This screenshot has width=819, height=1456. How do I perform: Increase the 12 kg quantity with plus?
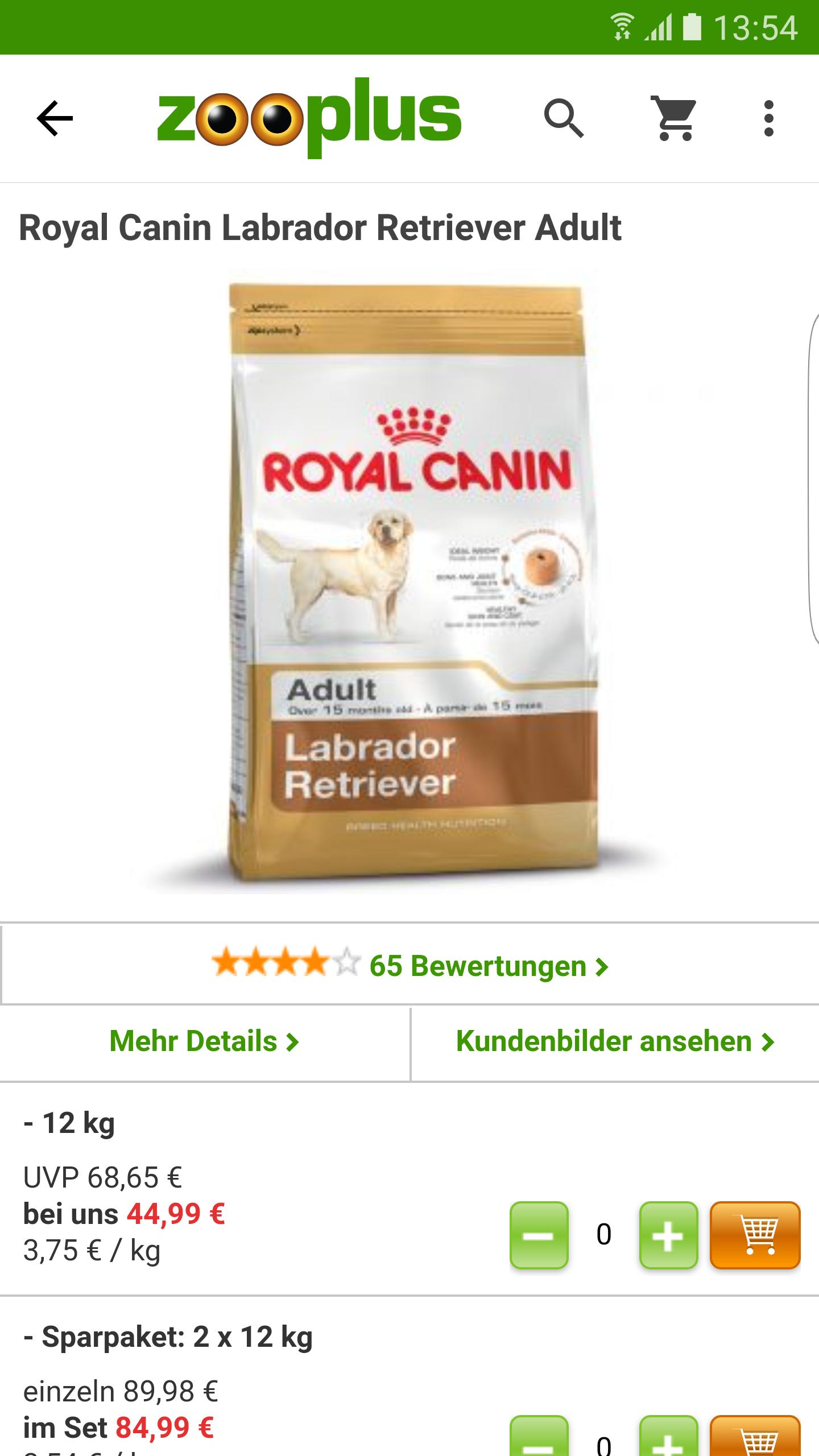tap(668, 1235)
